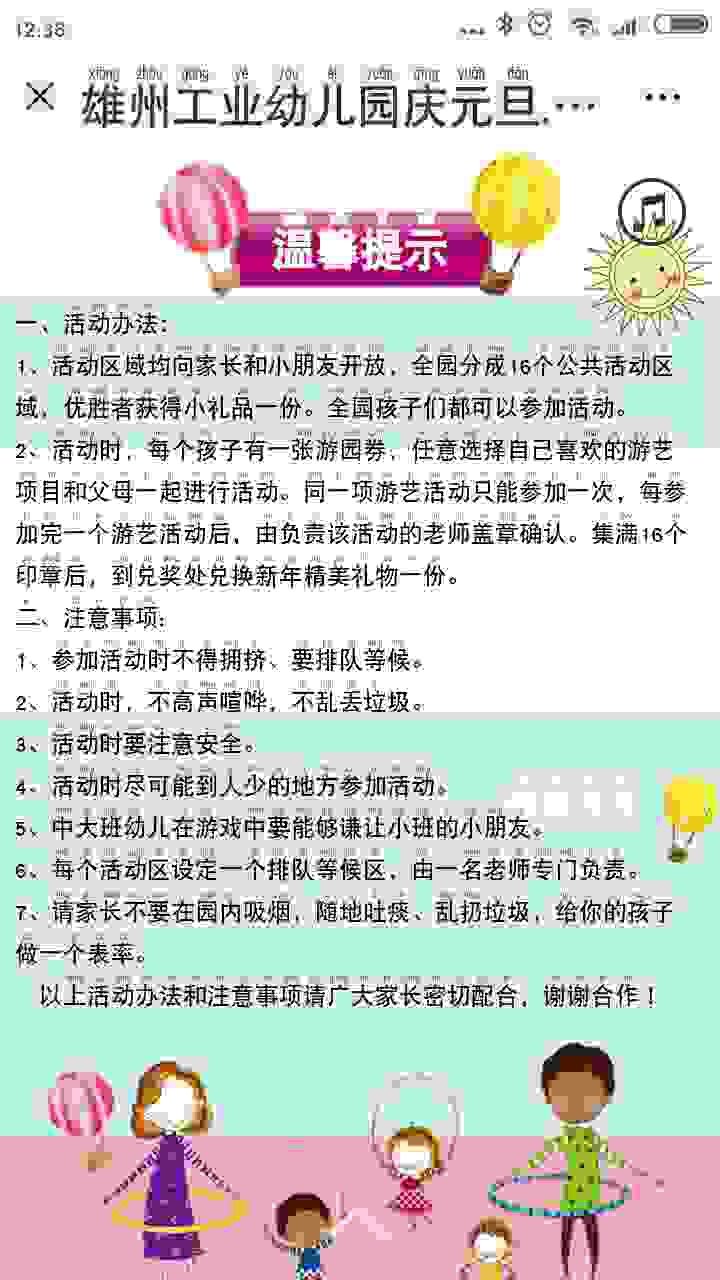Toggle the background music note icon

click(651, 212)
